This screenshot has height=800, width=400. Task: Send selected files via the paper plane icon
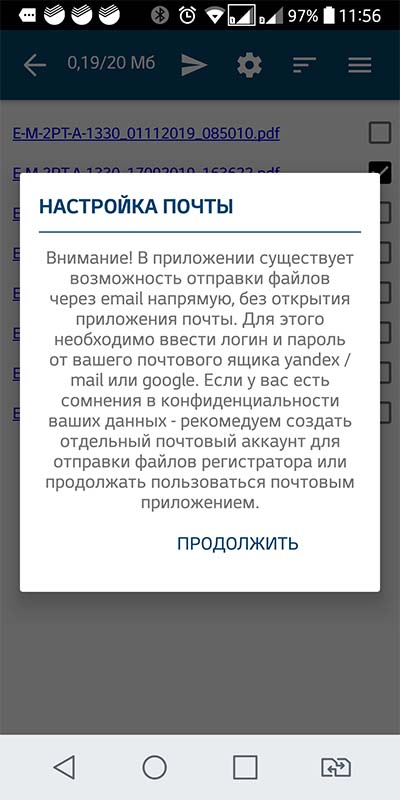pyautogui.click(x=194, y=65)
